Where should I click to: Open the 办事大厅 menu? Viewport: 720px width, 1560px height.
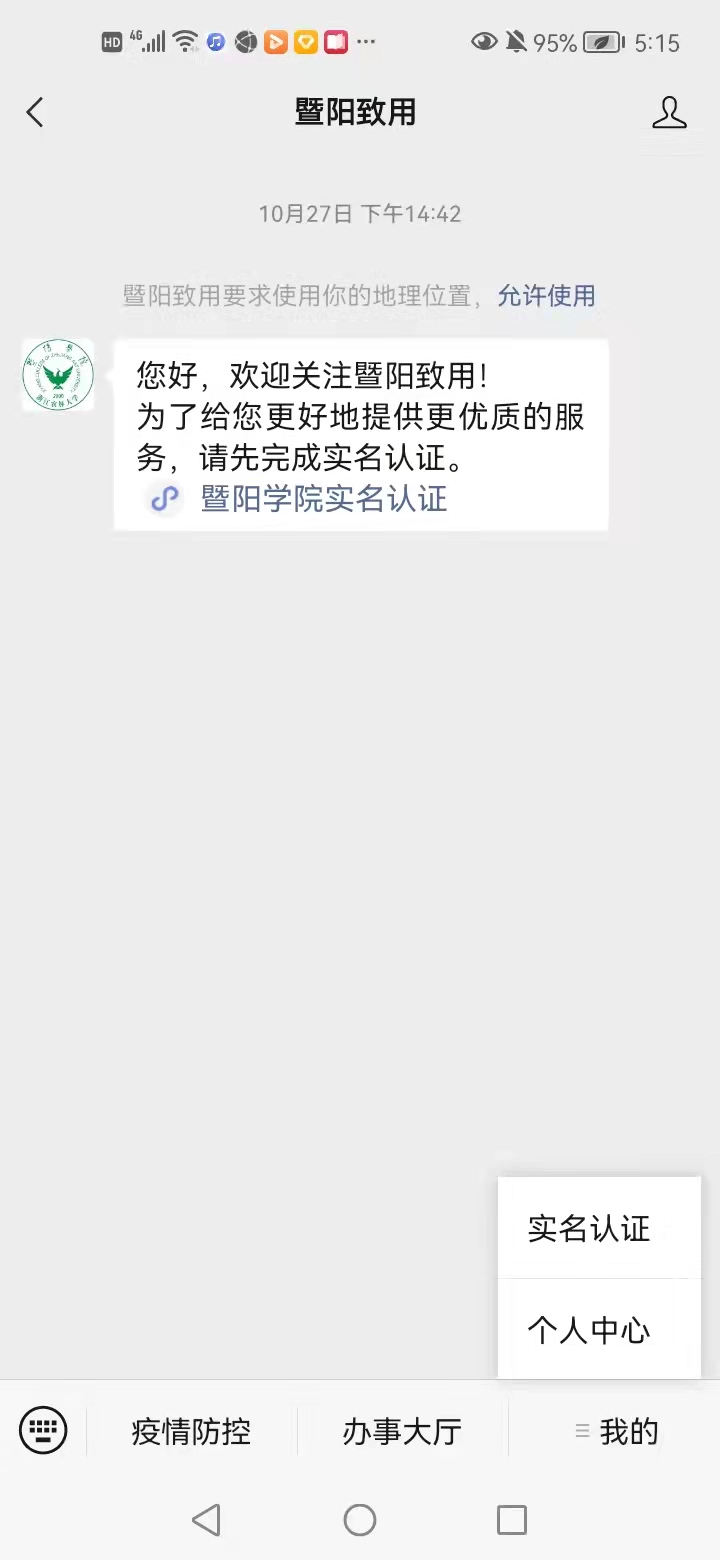[x=402, y=1432]
